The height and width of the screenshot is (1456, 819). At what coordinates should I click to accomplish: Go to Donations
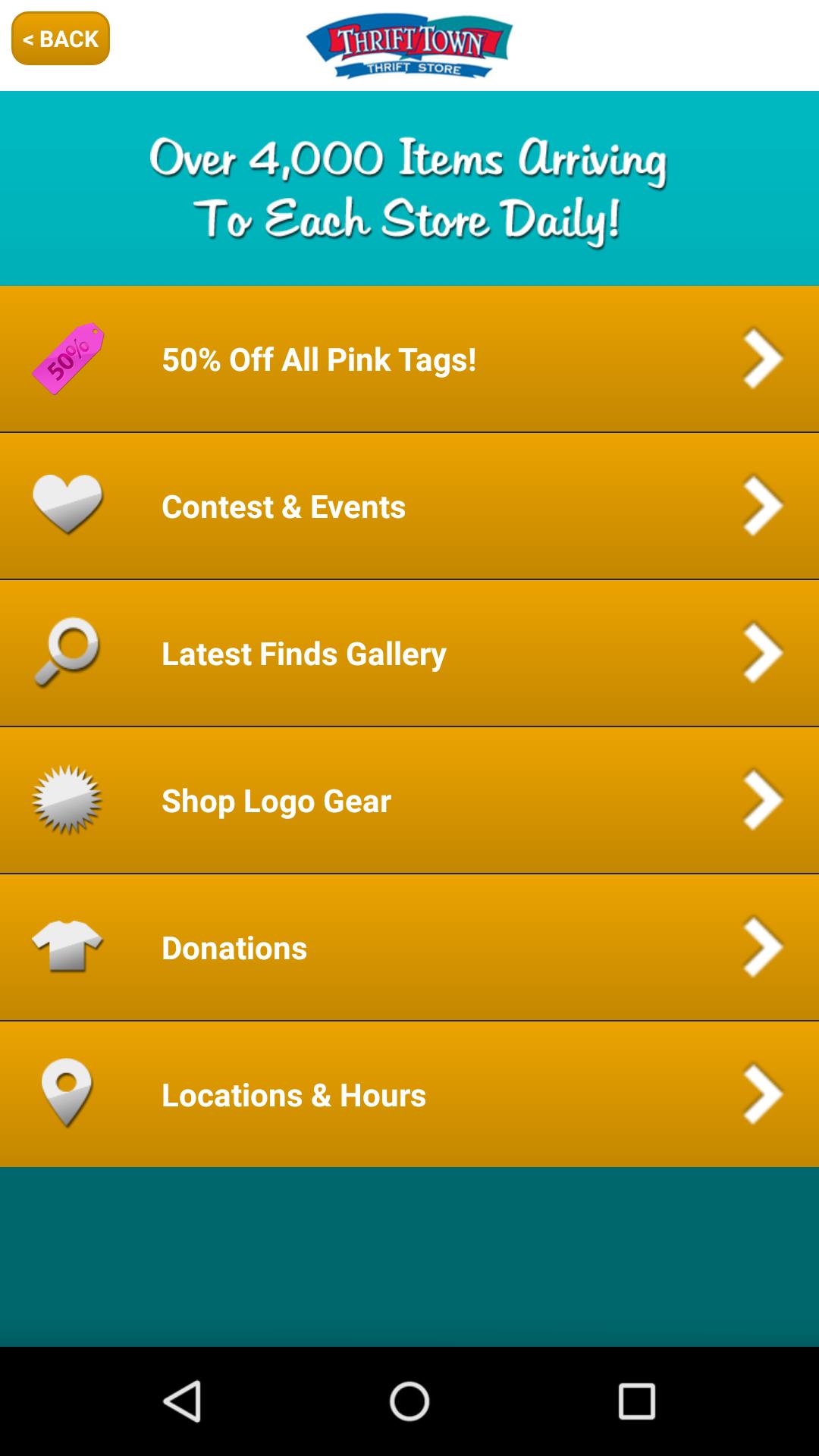[x=409, y=948]
